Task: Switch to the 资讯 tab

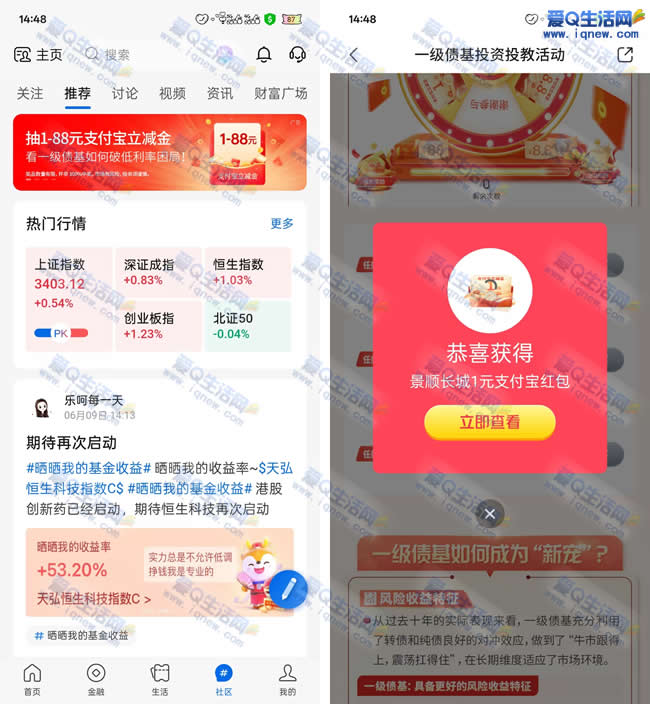Action: (219, 93)
